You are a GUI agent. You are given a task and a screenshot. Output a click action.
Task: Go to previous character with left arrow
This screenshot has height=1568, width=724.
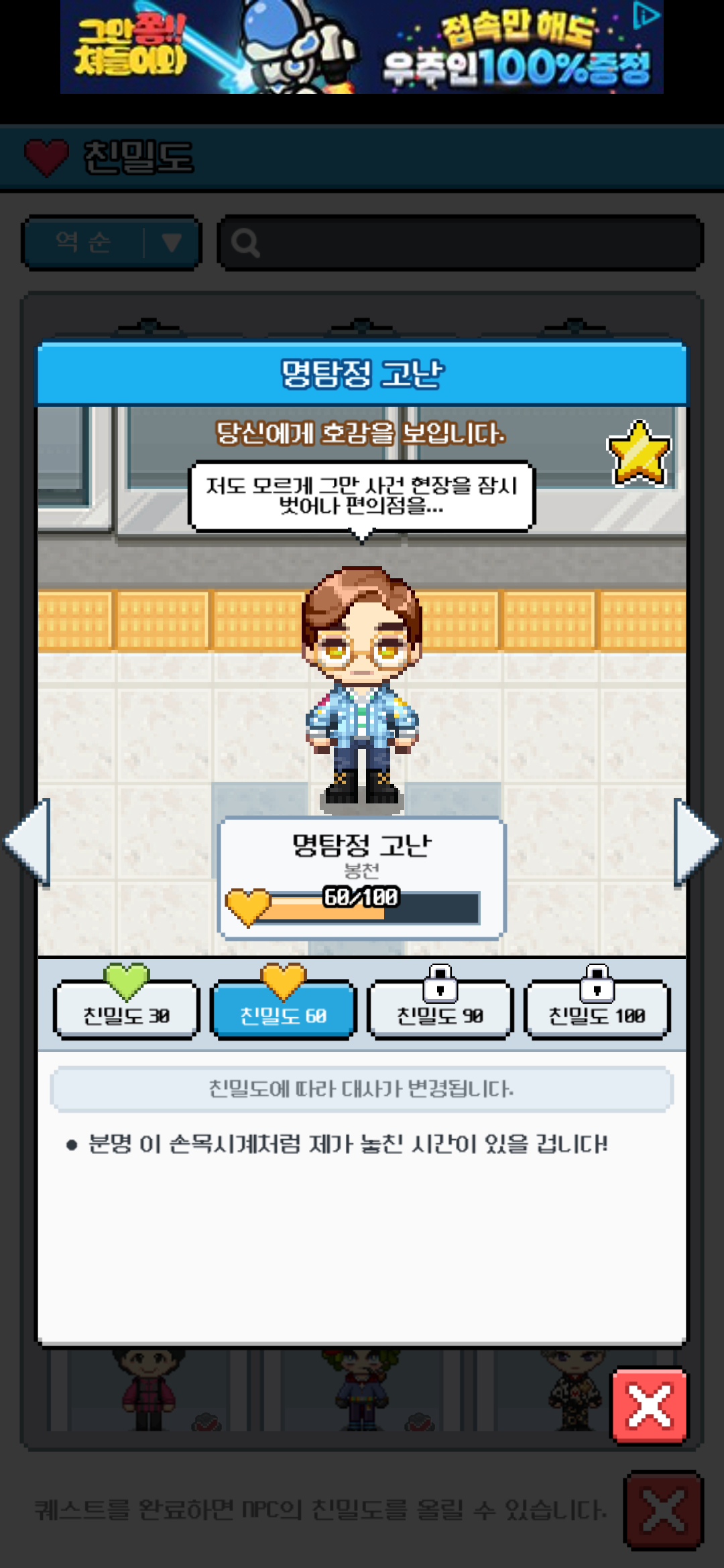pos(29,842)
